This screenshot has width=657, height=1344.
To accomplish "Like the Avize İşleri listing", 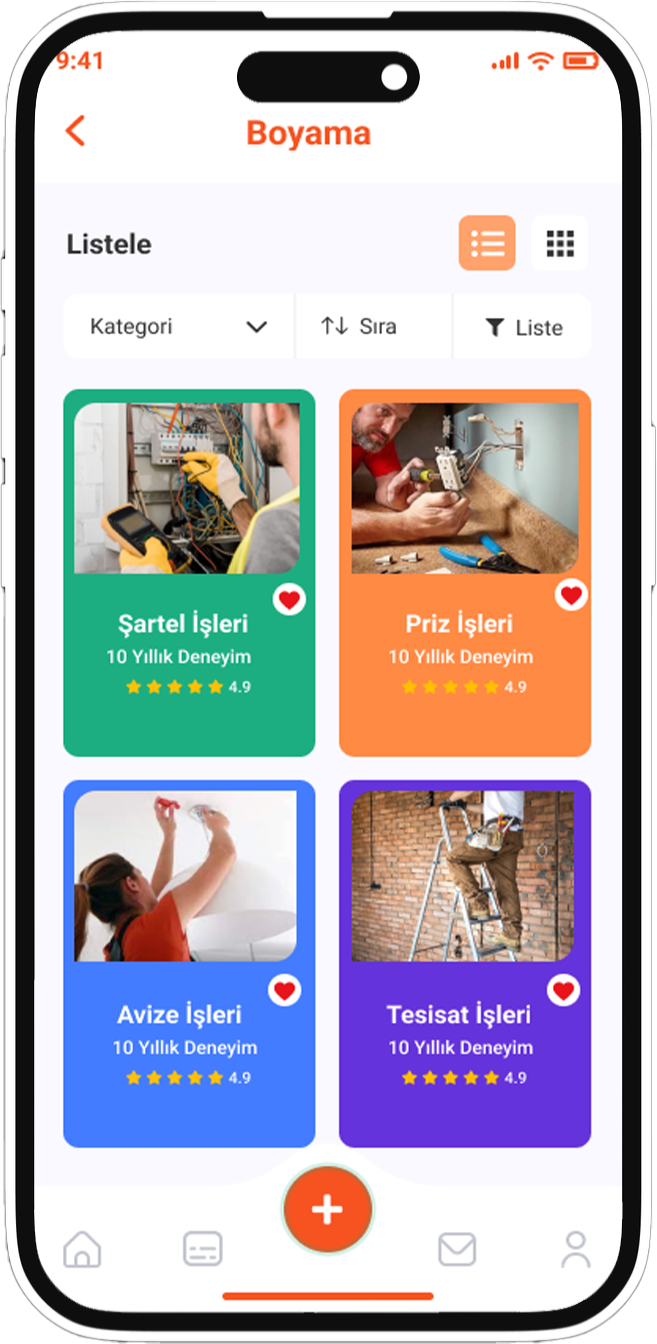I will [285, 990].
